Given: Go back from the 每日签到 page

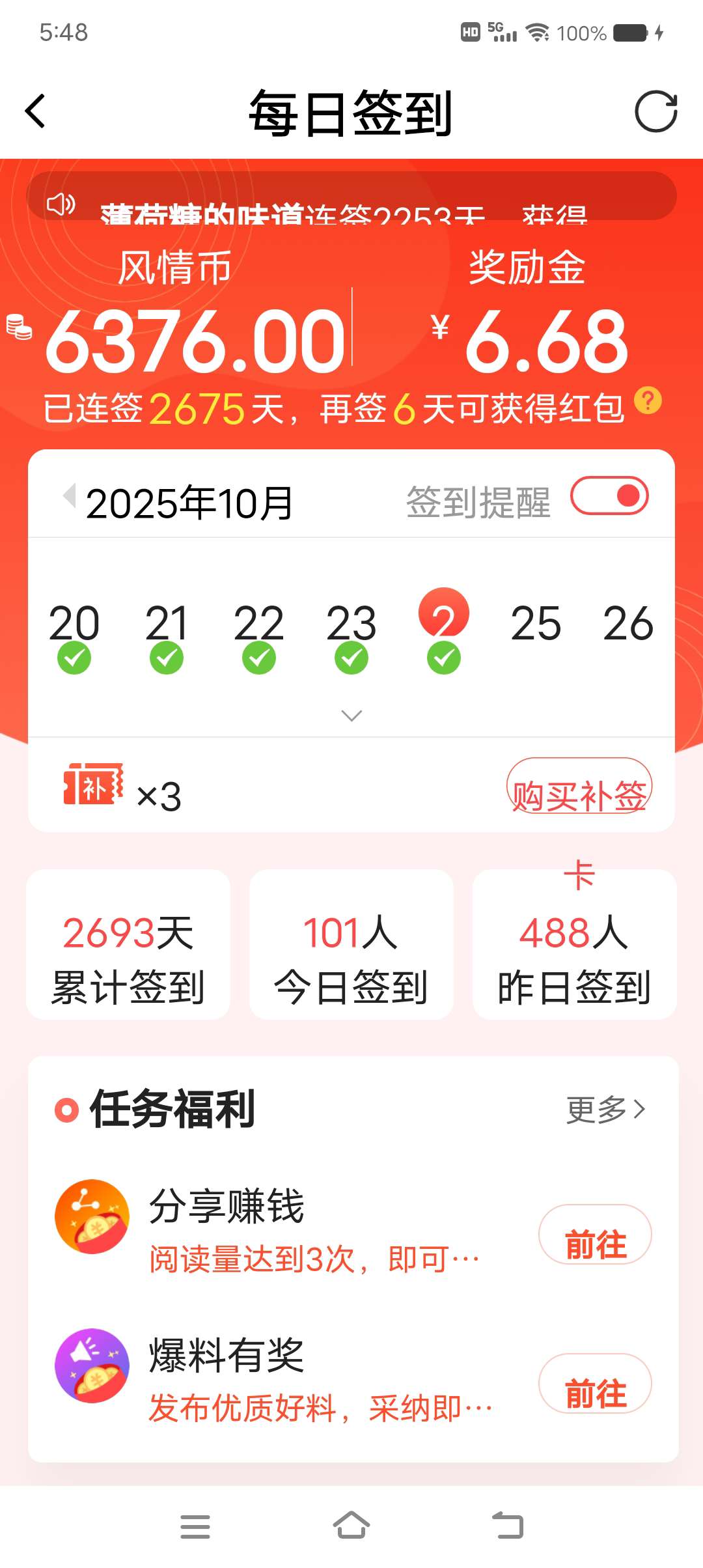Looking at the screenshot, I should (x=36, y=111).
